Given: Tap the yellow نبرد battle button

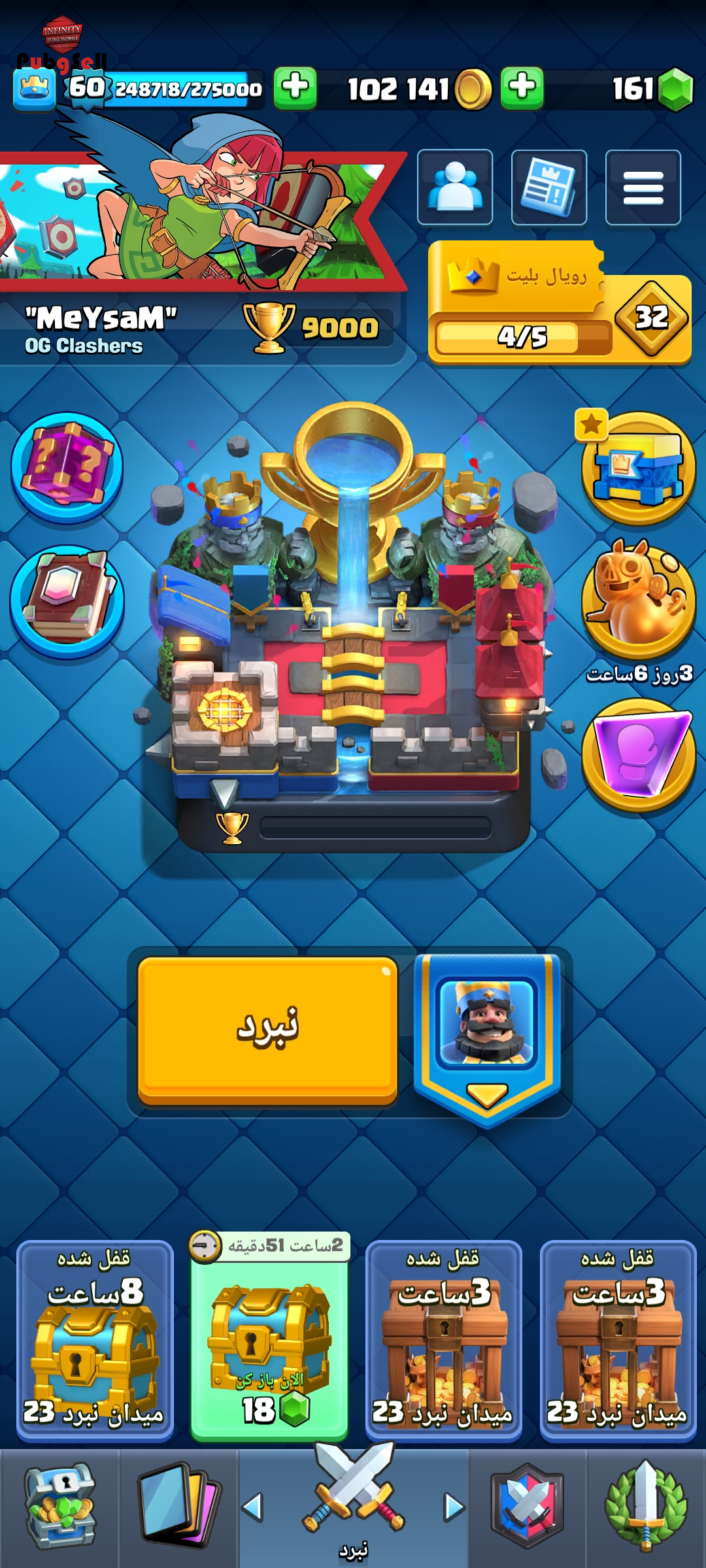Looking at the screenshot, I should click(x=268, y=1031).
